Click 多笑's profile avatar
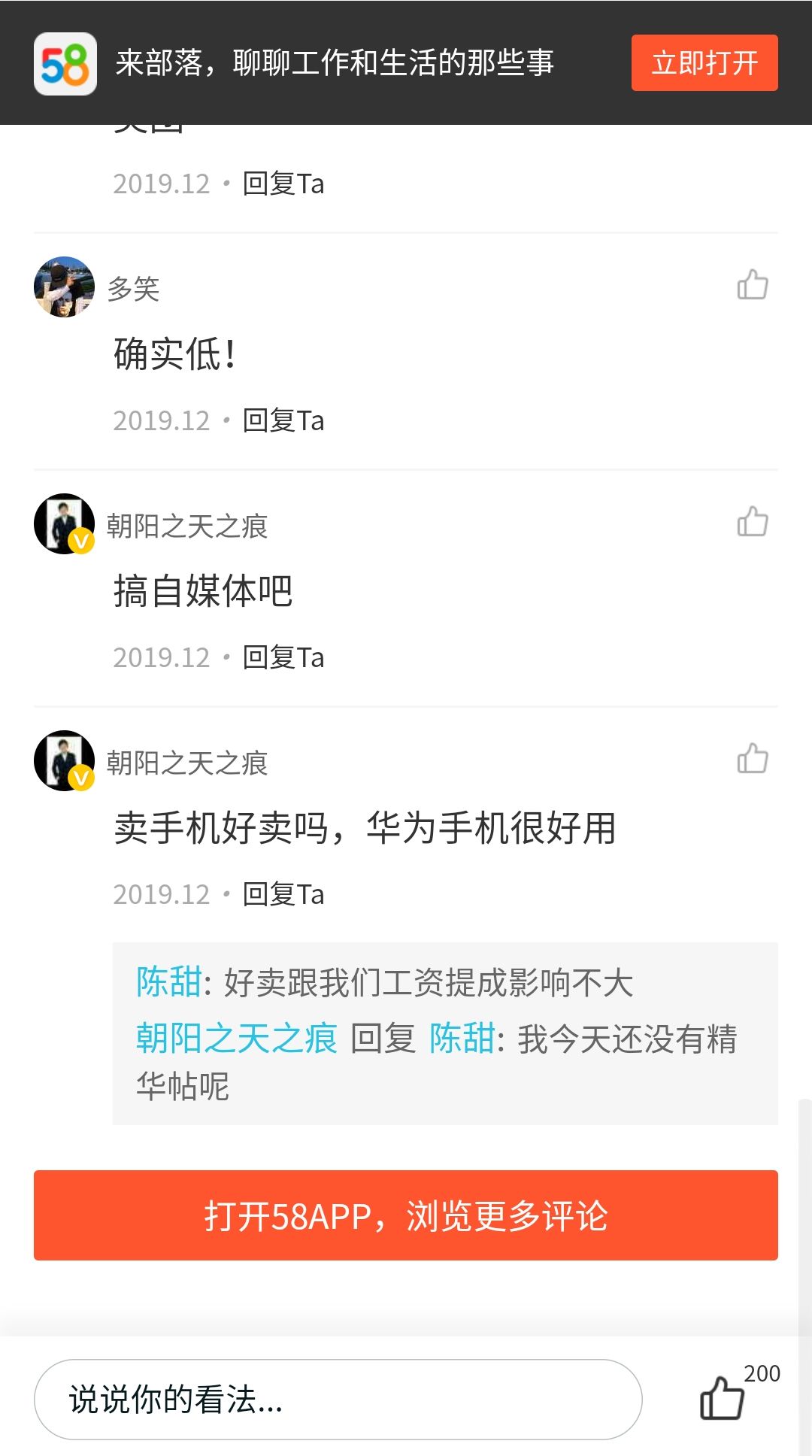This screenshot has width=812, height=1456. click(64, 288)
